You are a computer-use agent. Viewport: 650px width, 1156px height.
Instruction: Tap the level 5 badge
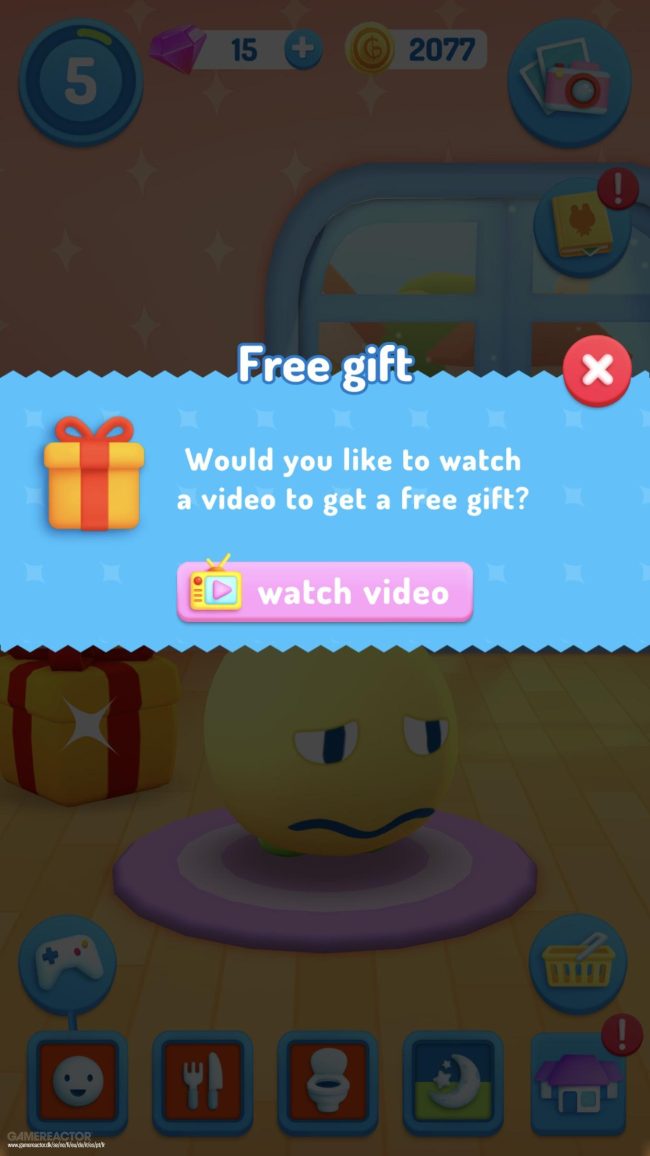pos(81,83)
